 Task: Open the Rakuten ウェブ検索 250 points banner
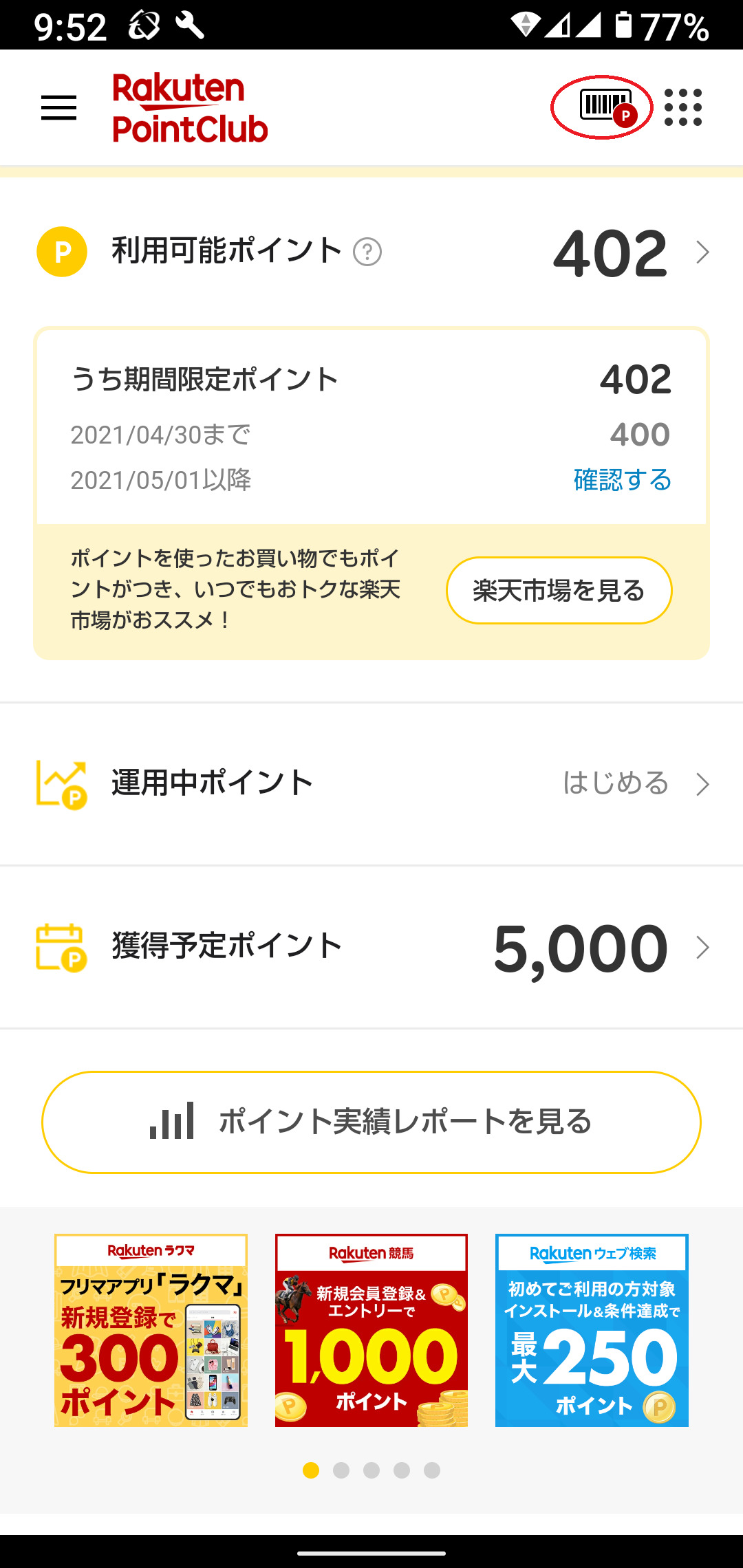tap(592, 1330)
